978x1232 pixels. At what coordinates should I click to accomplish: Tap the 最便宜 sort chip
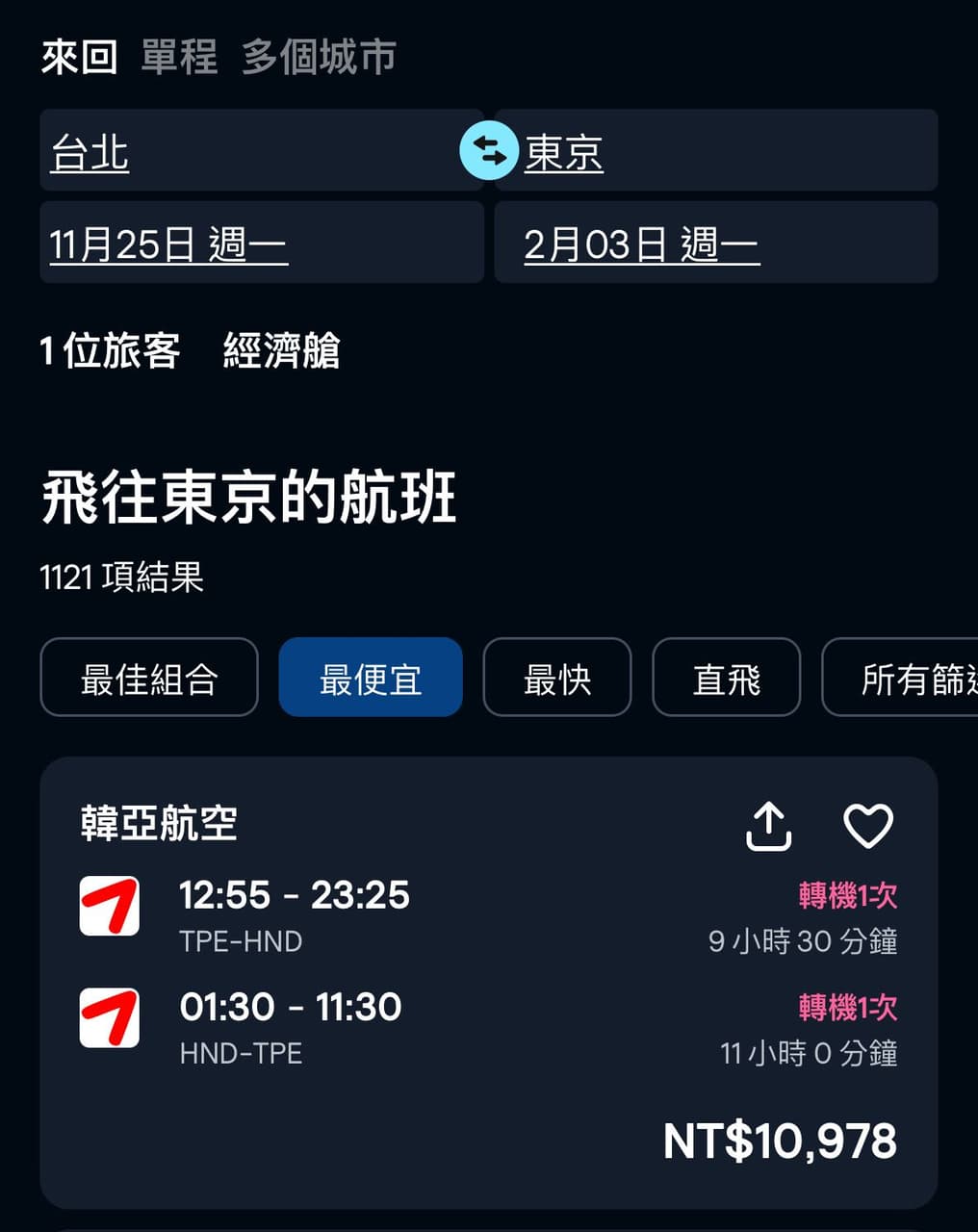point(371,679)
